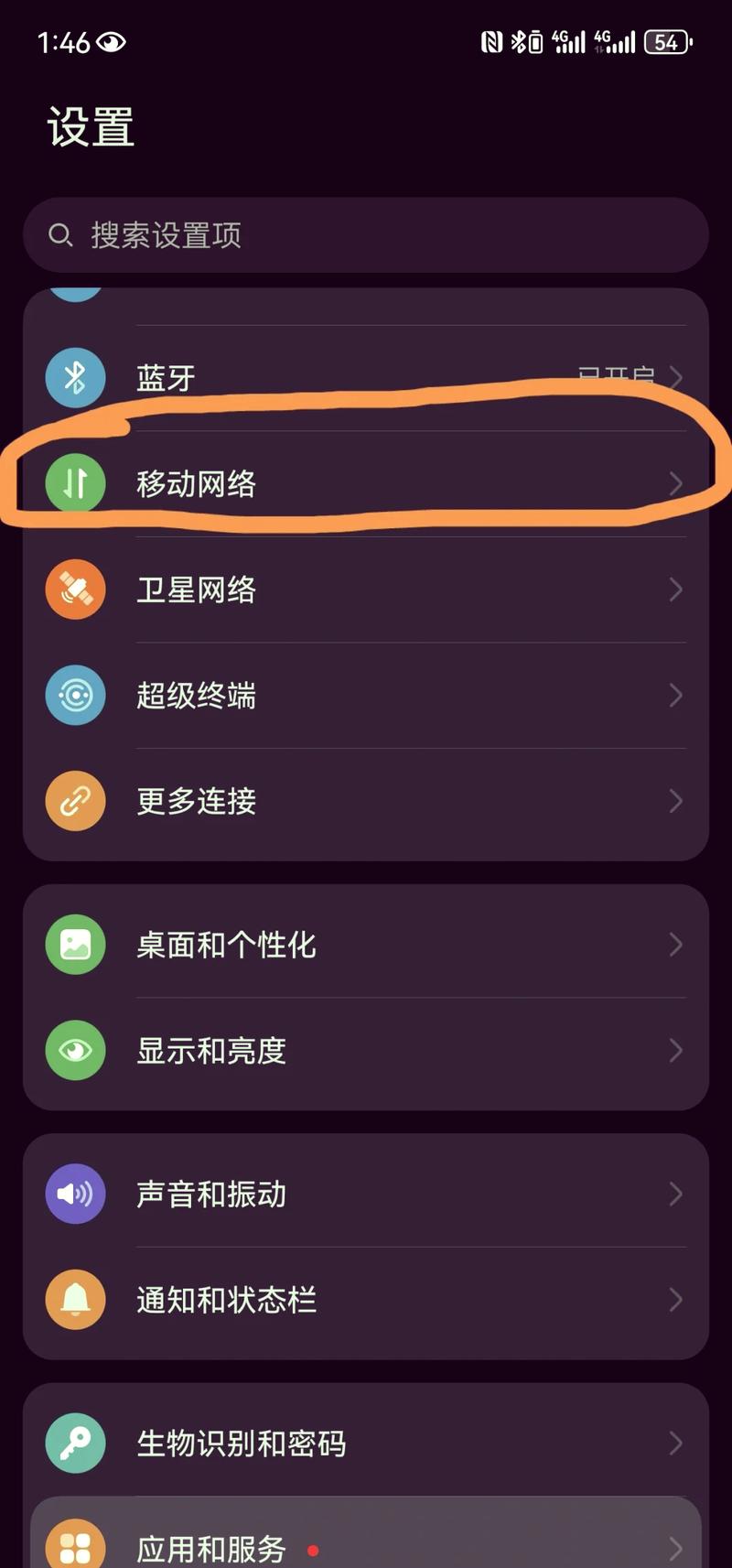Open the Notifications bell icon
This screenshot has height=1568, width=732.
(x=75, y=1300)
